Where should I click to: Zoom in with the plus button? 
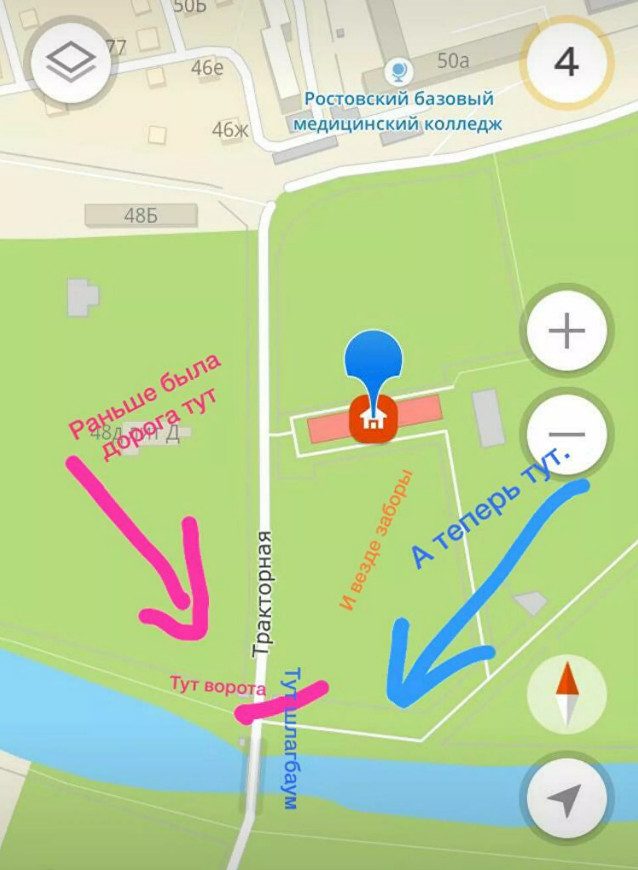[566, 331]
